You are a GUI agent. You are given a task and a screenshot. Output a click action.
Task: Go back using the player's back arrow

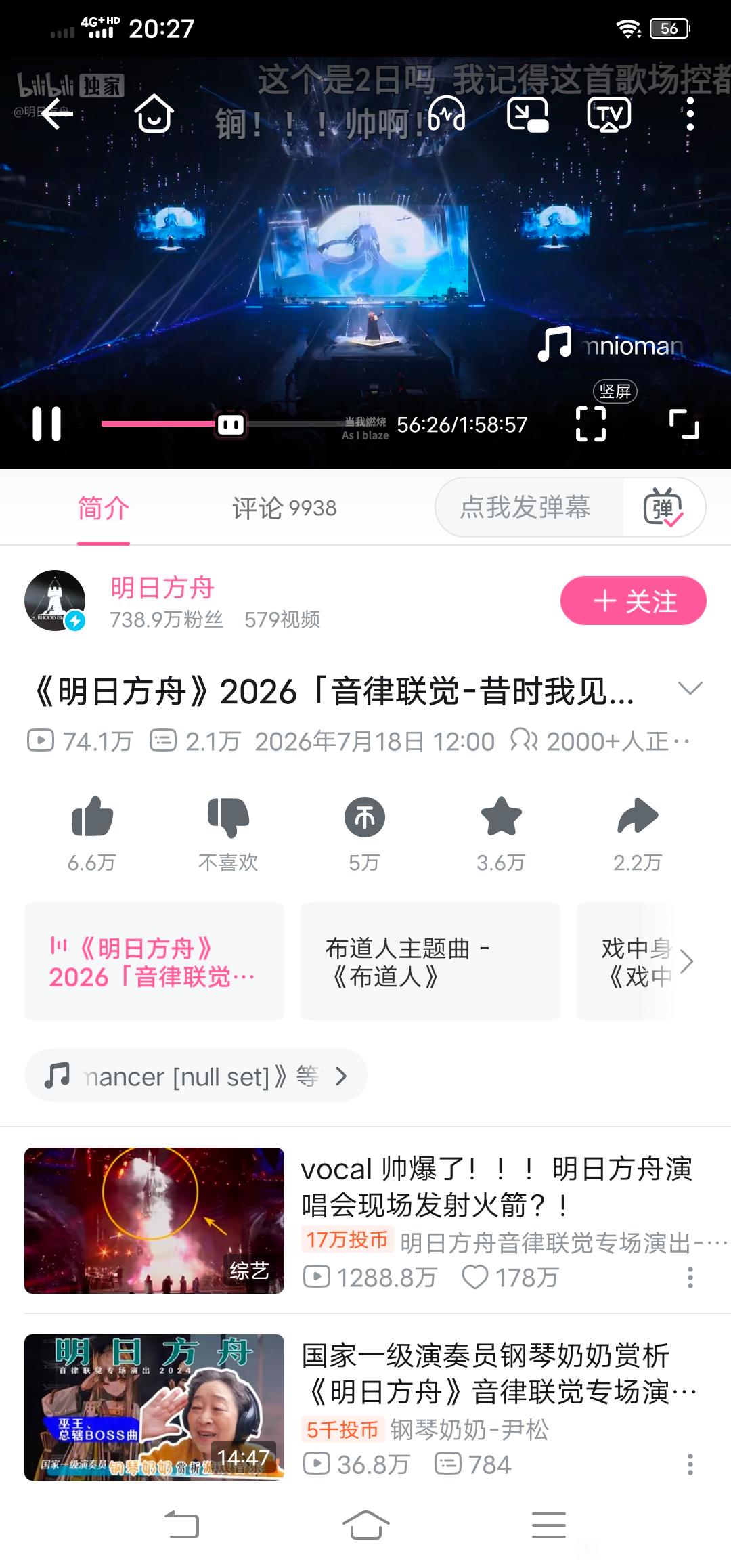coord(57,114)
